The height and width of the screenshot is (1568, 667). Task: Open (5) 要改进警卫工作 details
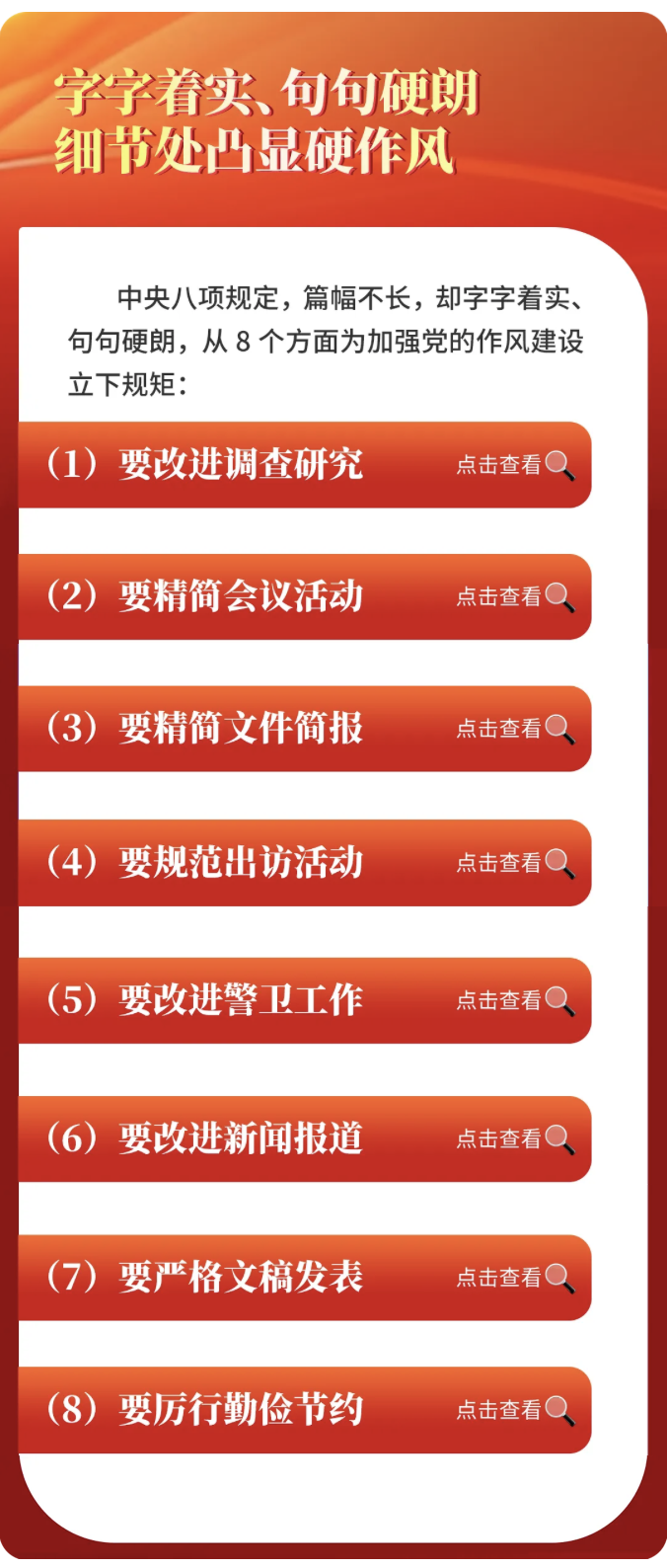coord(304,1000)
